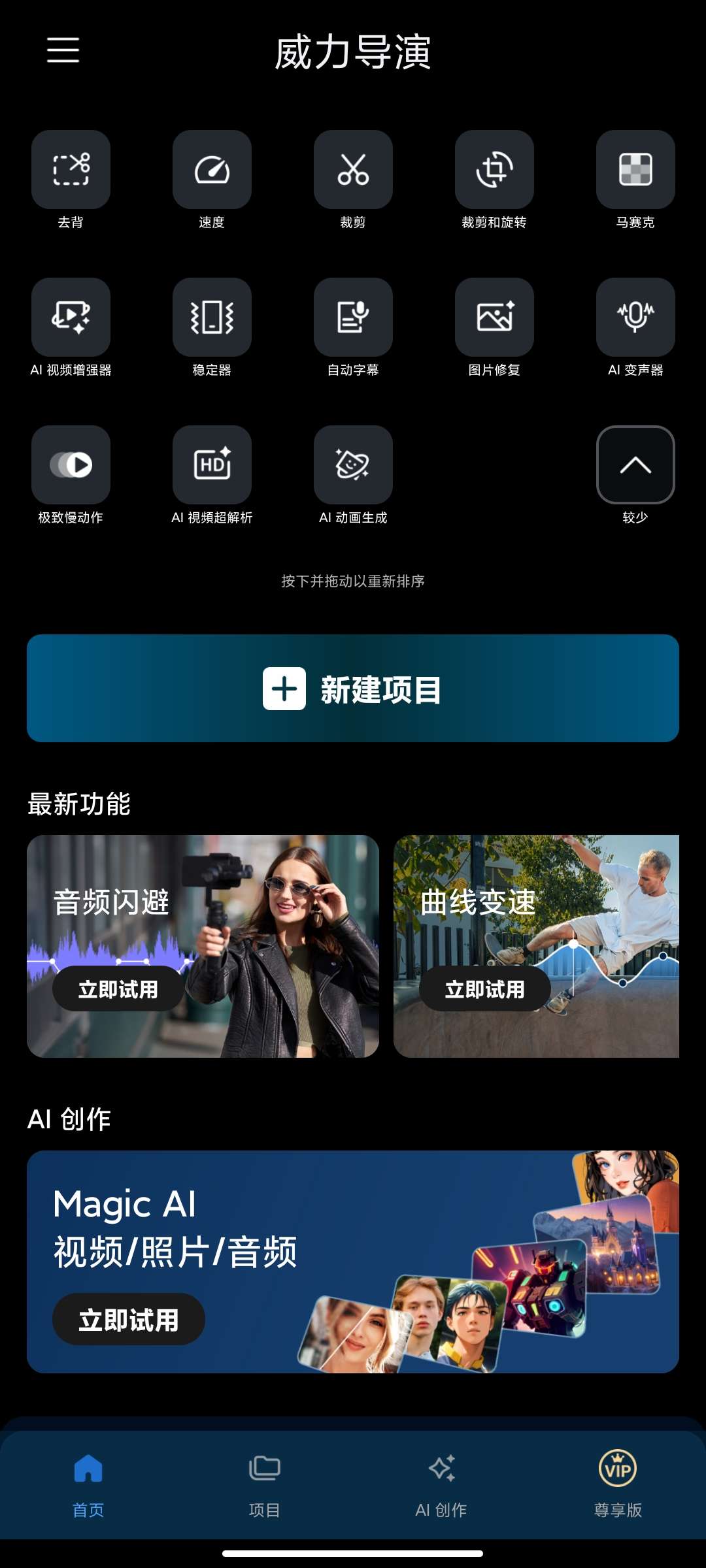This screenshot has width=706, height=1568.
Task: Launch the AI 变声器 voice changer
Action: click(x=635, y=318)
